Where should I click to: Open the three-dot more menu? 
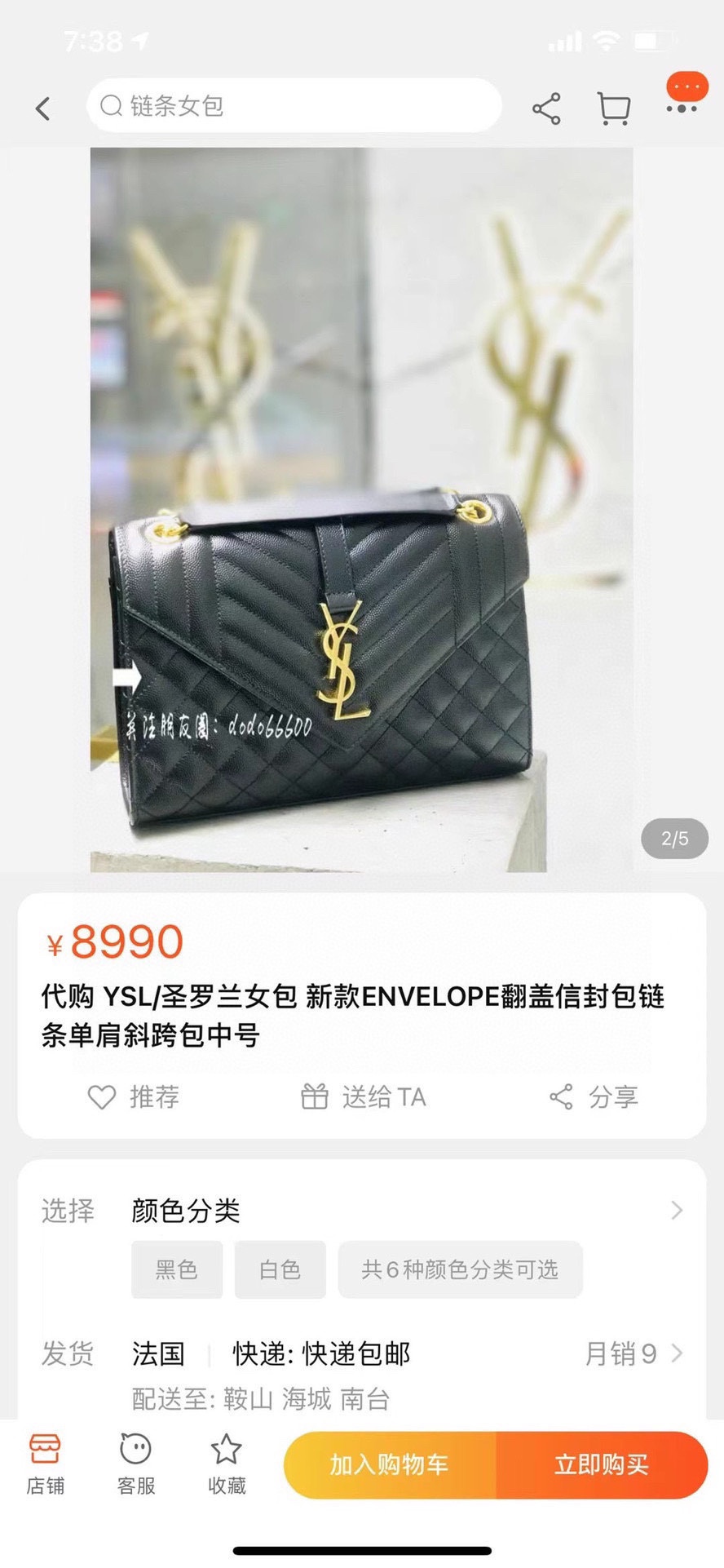pyautogui.click(x=682, y=107)
